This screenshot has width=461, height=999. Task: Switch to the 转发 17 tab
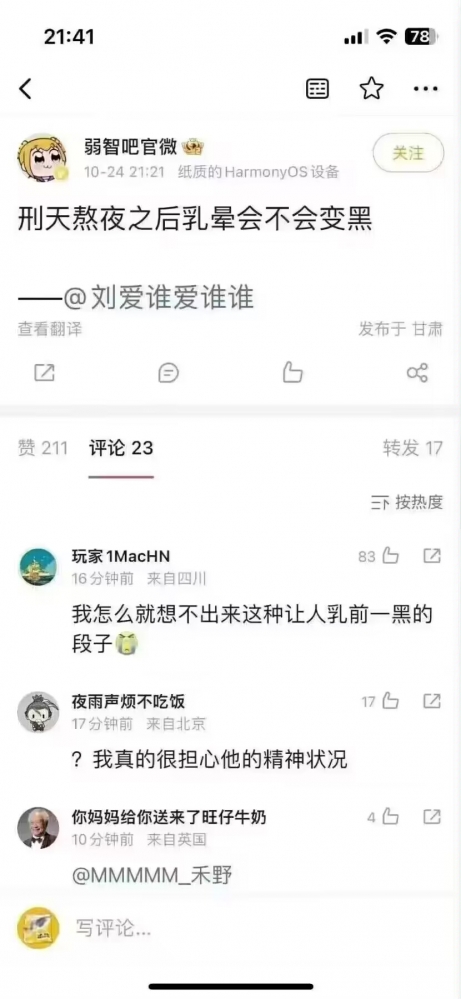tap(413, 448)
